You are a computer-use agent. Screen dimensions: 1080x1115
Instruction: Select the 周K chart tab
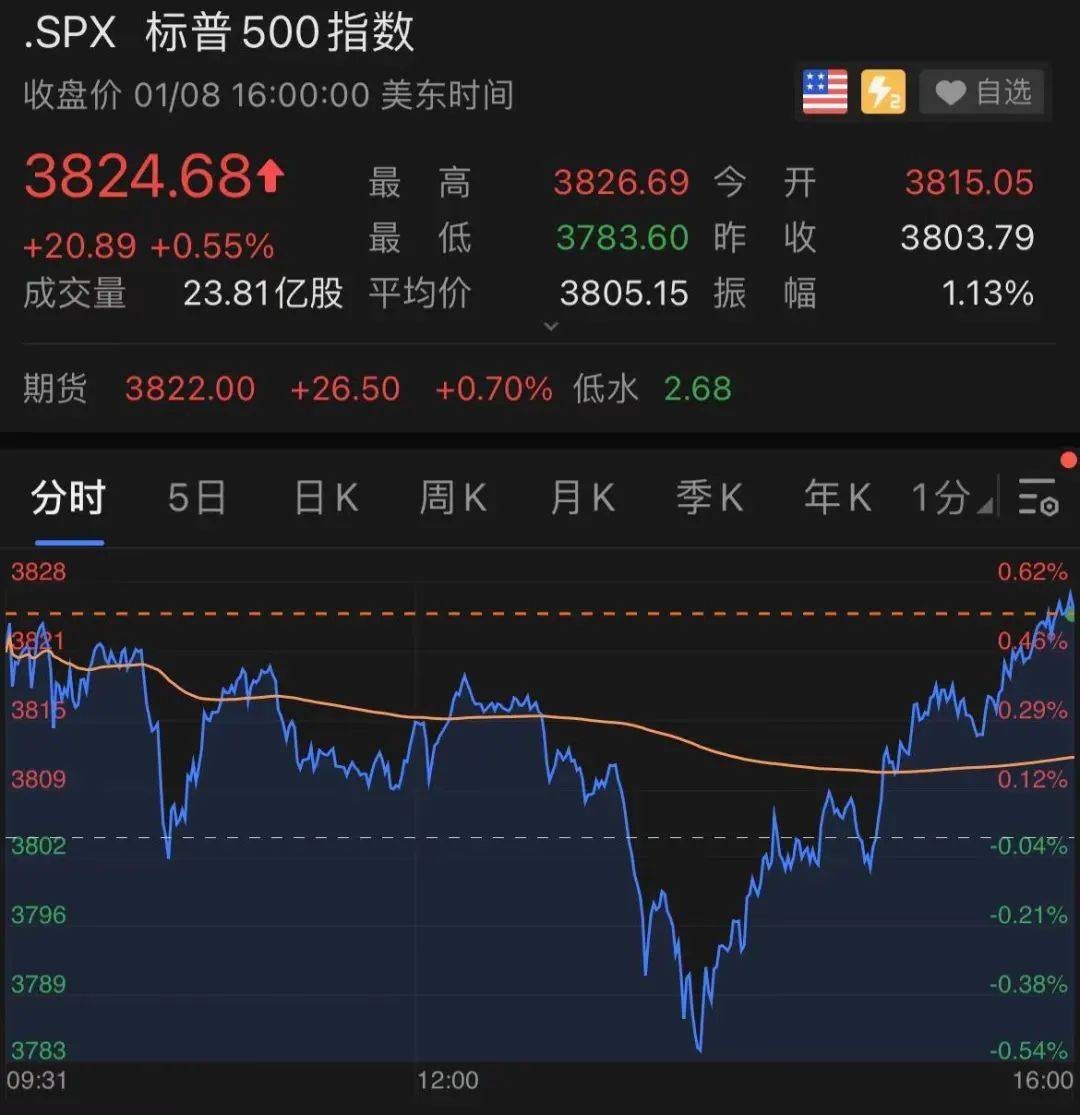pyautogui.click(x=453, y=497)
